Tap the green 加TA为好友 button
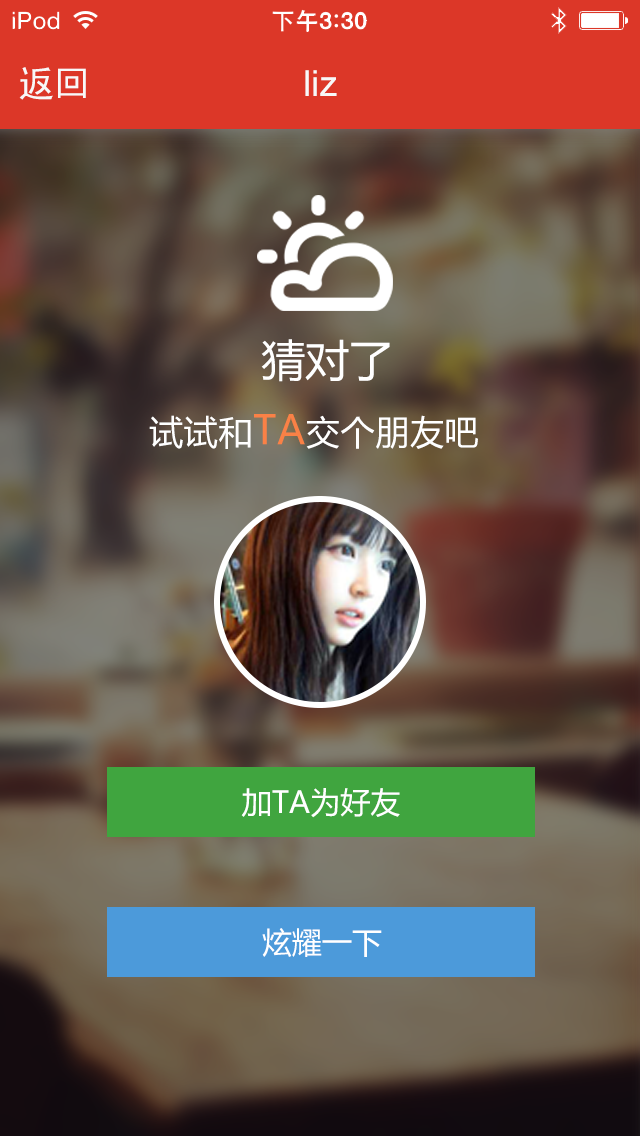Image resolution: width=640 pixels, height=1136 pixels. click(320, 802)
